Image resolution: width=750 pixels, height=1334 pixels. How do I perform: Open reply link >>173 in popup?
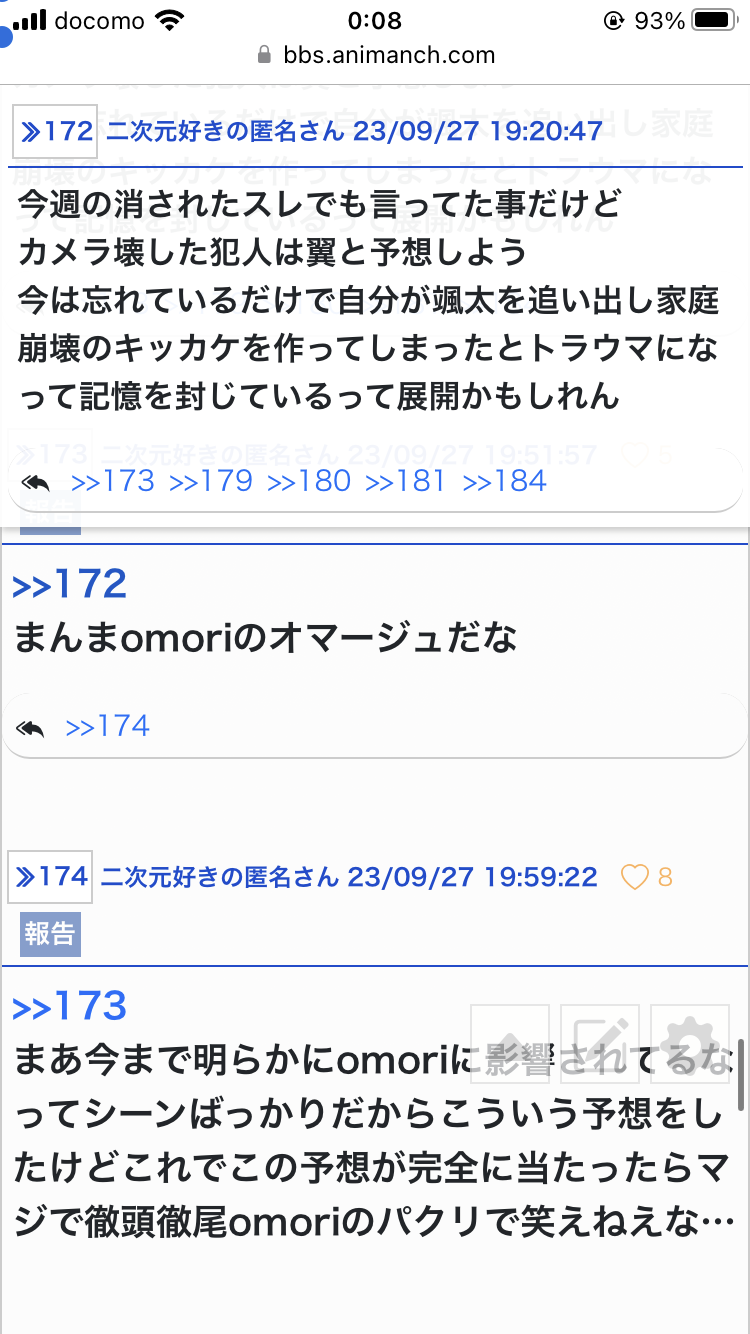click(113, 481)
